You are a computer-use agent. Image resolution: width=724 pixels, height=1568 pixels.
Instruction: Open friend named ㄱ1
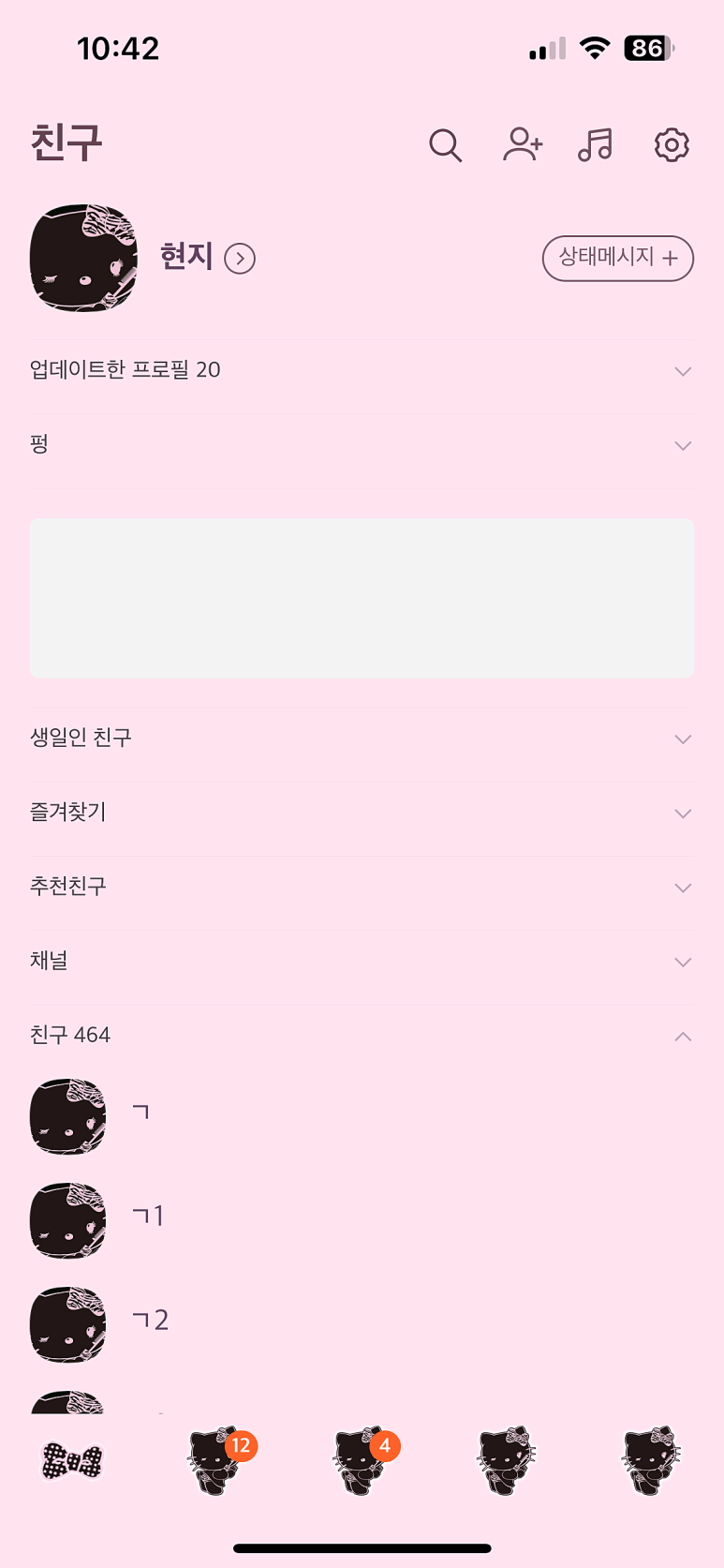click(362, 1220)
